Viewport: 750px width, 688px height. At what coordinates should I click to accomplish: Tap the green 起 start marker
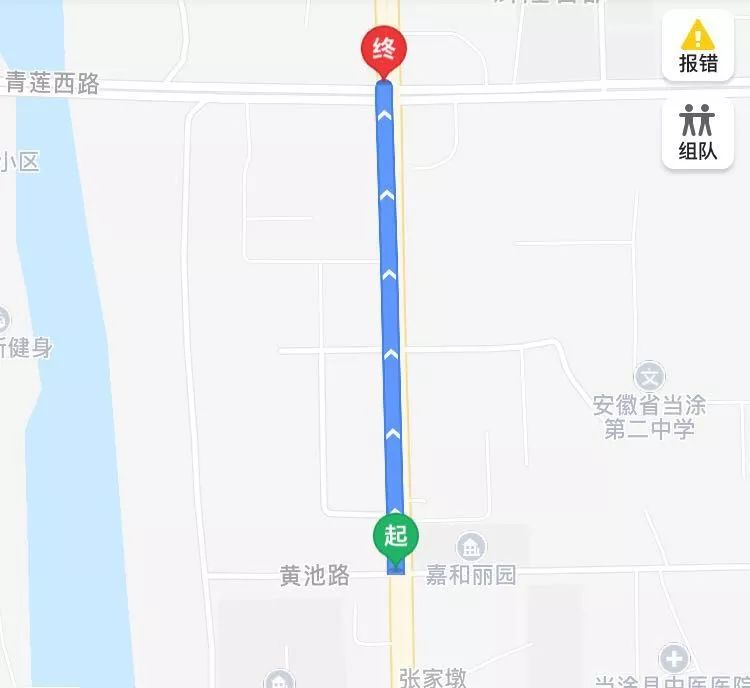coord(396,537)
